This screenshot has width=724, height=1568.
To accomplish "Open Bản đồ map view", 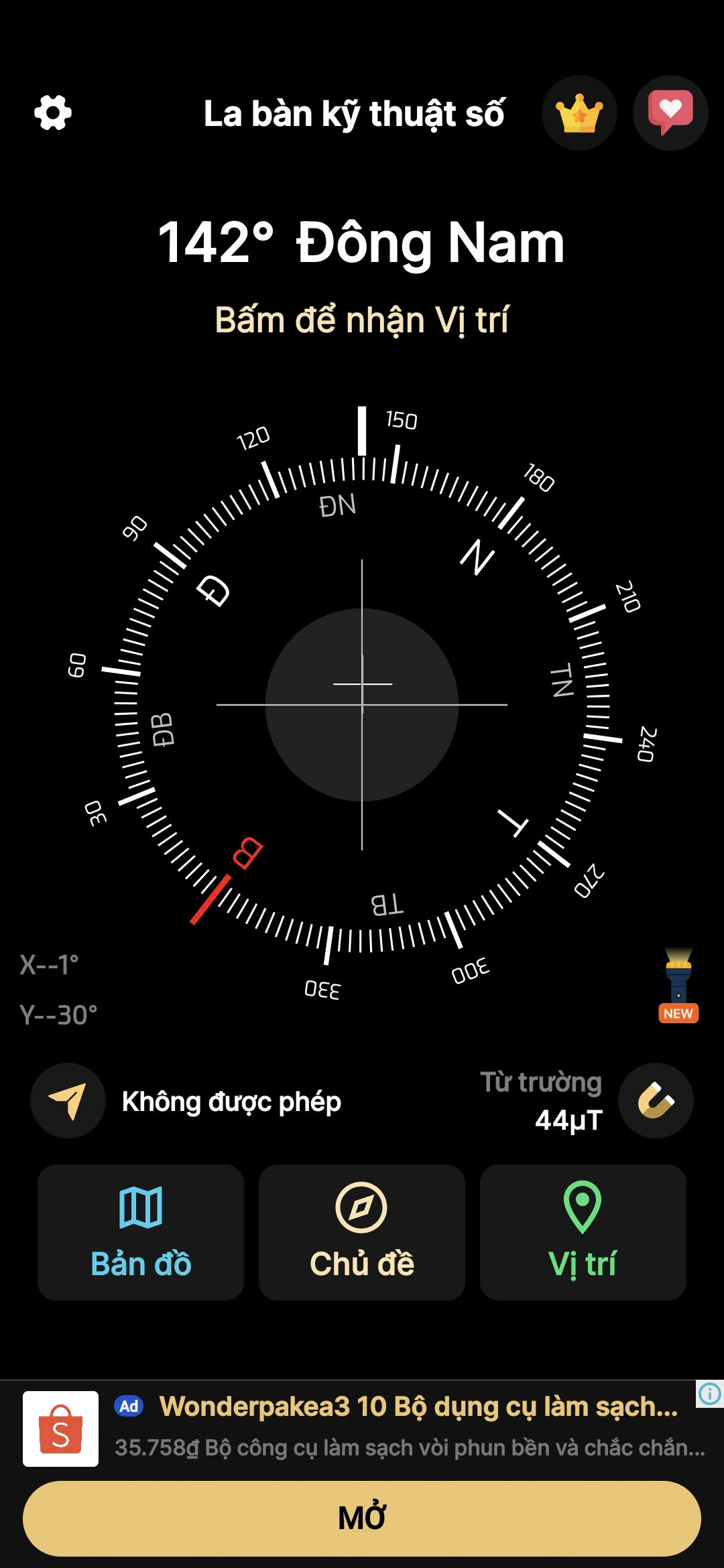I will point(141,1232).
